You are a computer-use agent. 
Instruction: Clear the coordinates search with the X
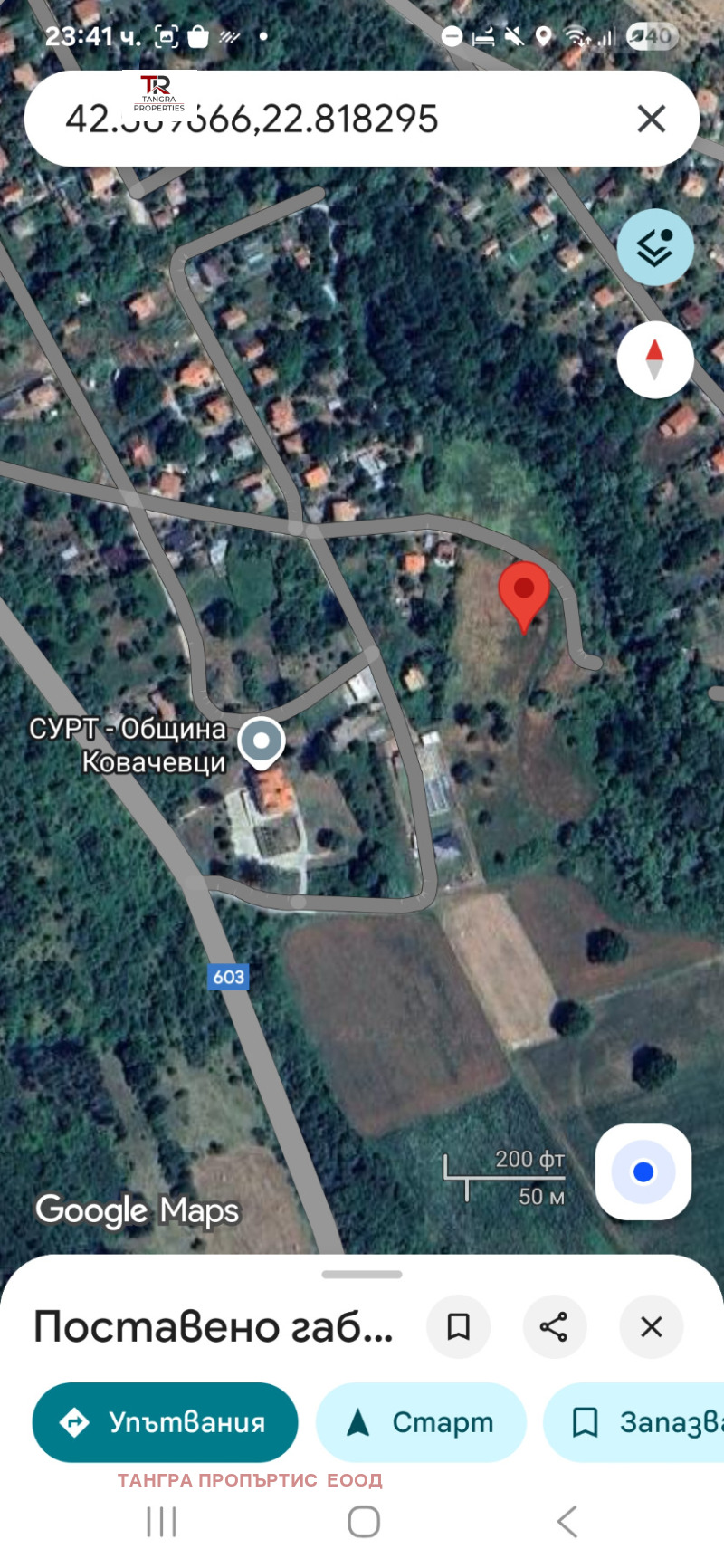point(651,119)
